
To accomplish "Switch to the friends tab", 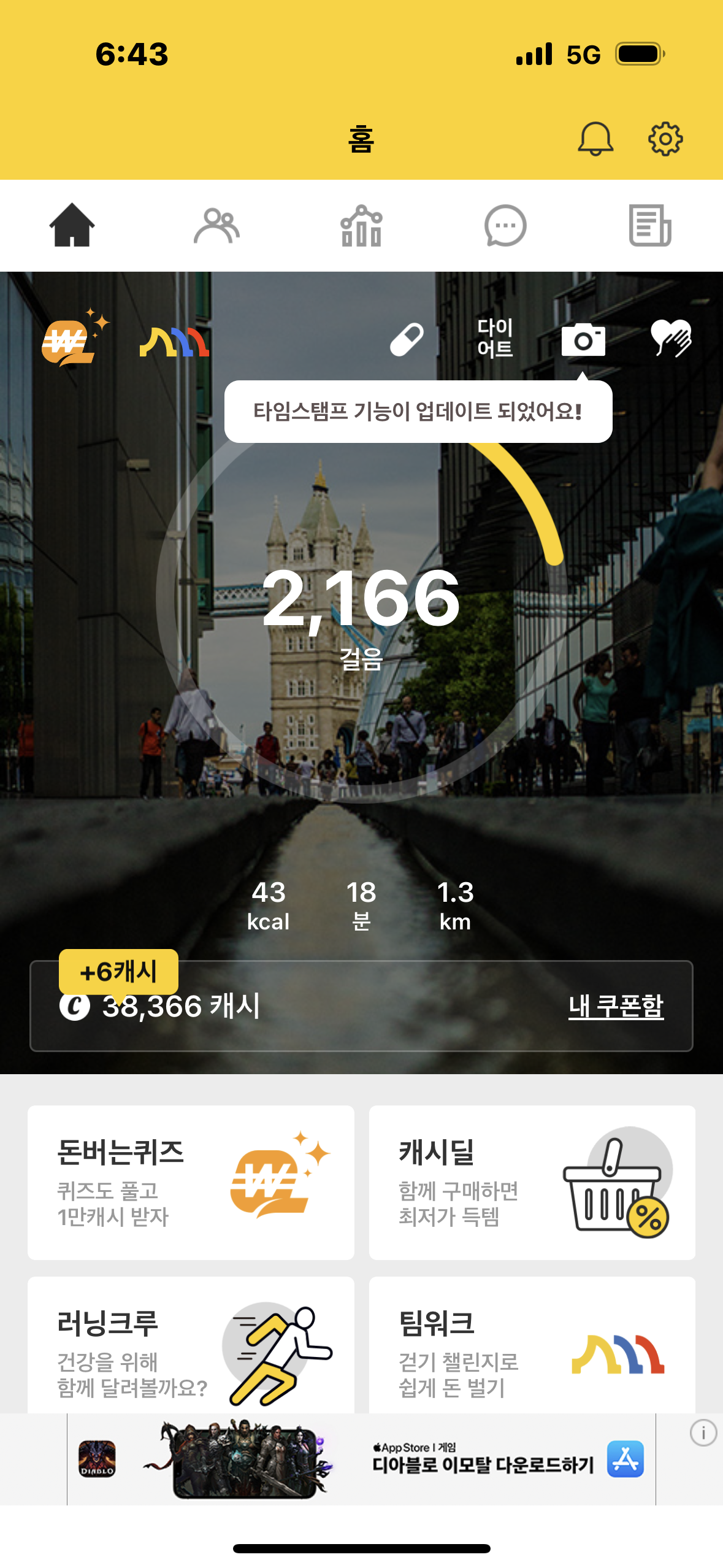I will click(216, 226).
